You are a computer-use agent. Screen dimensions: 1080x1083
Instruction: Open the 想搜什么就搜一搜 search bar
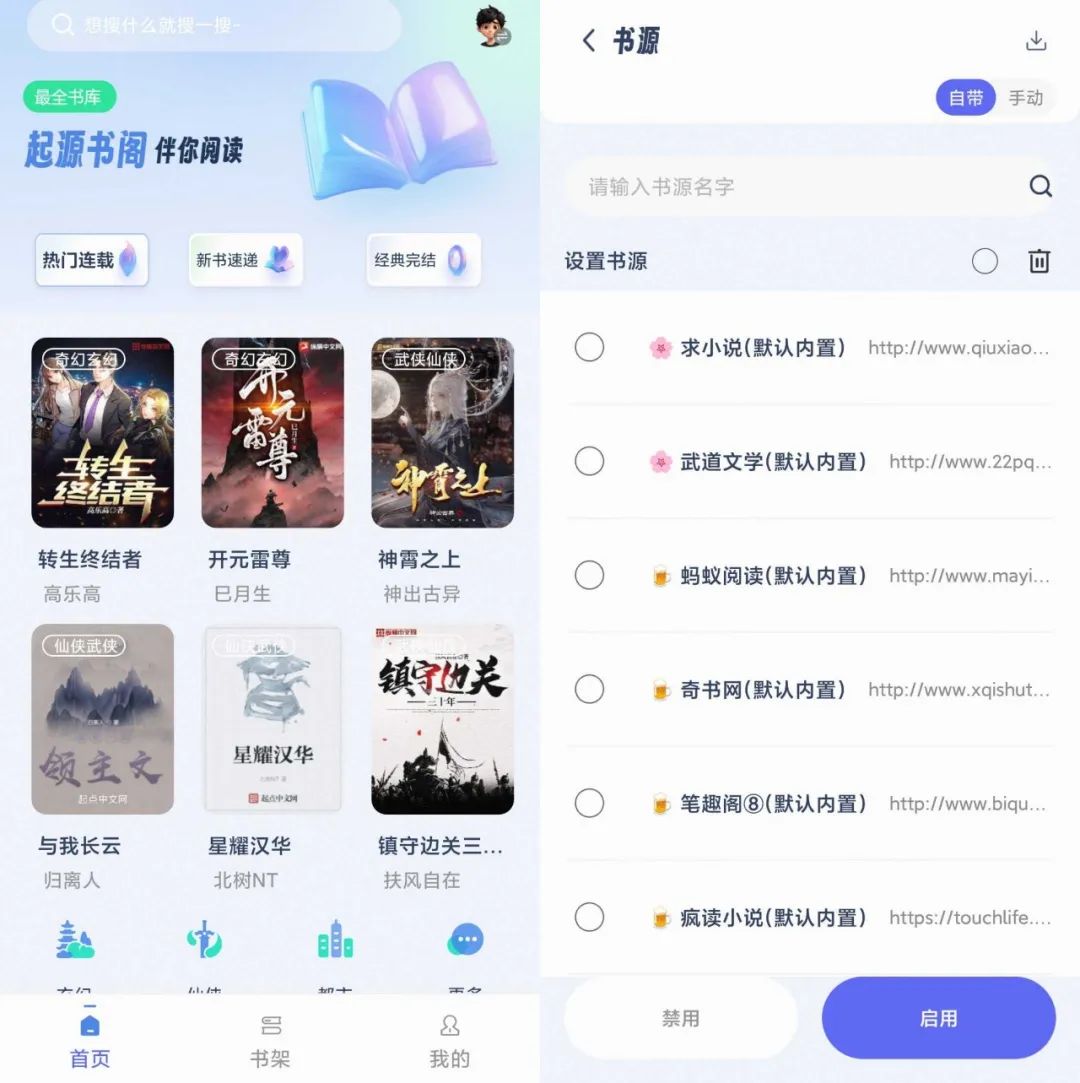pyautogui.click(x=215, y=25)
